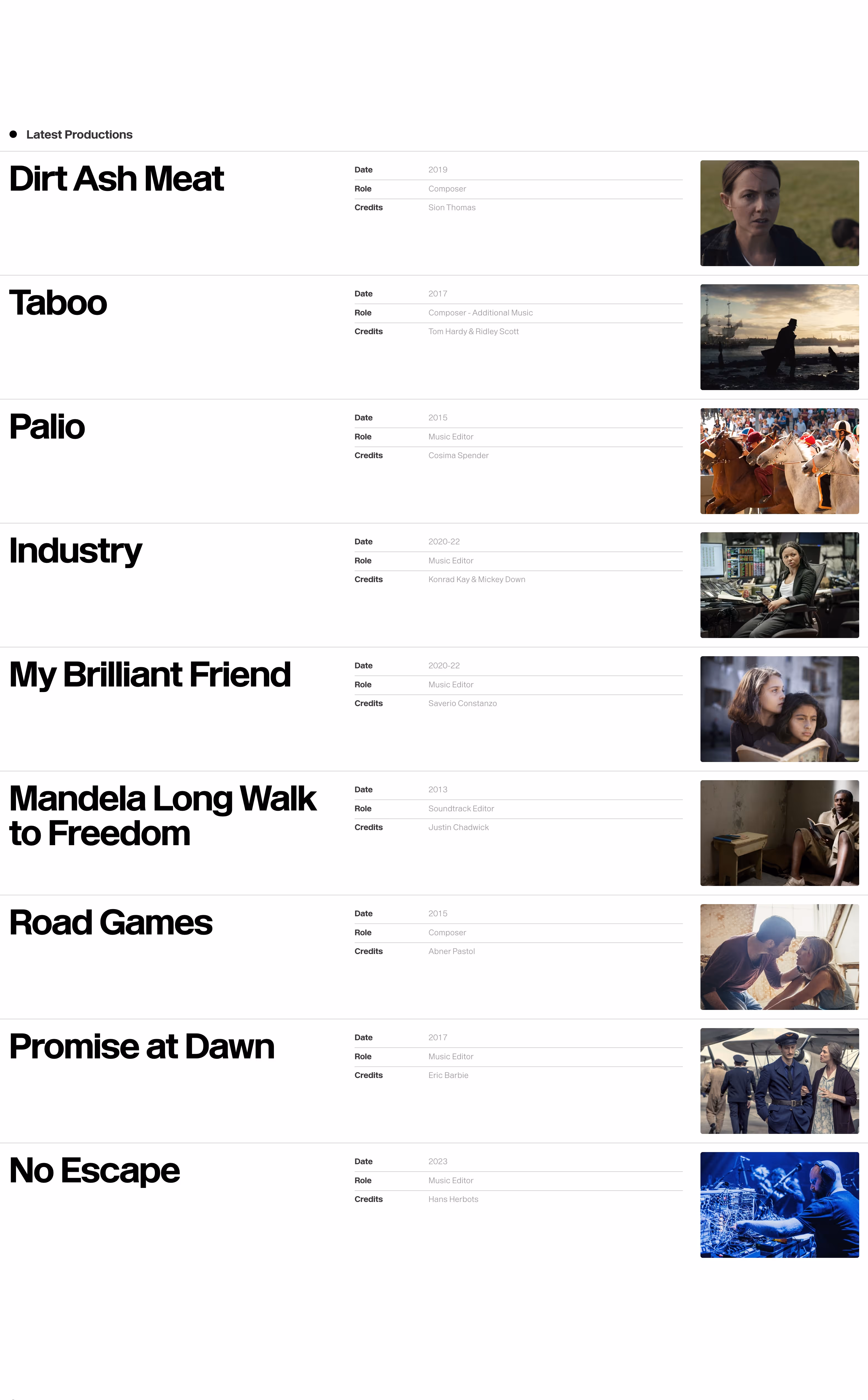This screenshot has width=868, height=1400.
Task: Open the Dirt Ash Meat production
Action: pyautogui.click(x=117, y=179)
